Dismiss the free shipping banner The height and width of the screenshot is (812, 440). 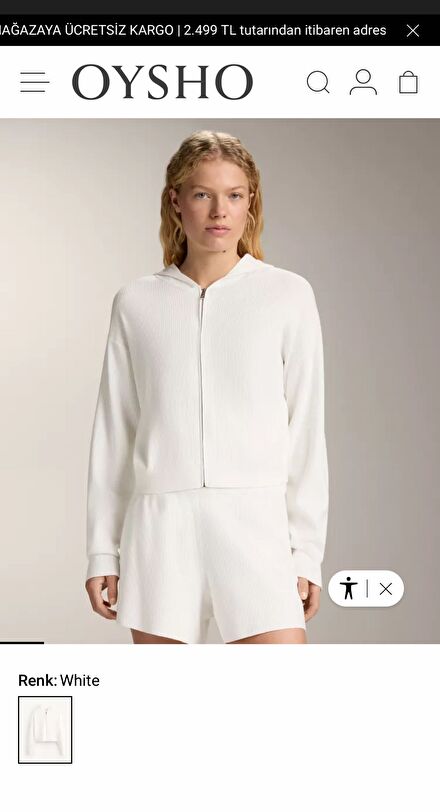tap(413, 31)
